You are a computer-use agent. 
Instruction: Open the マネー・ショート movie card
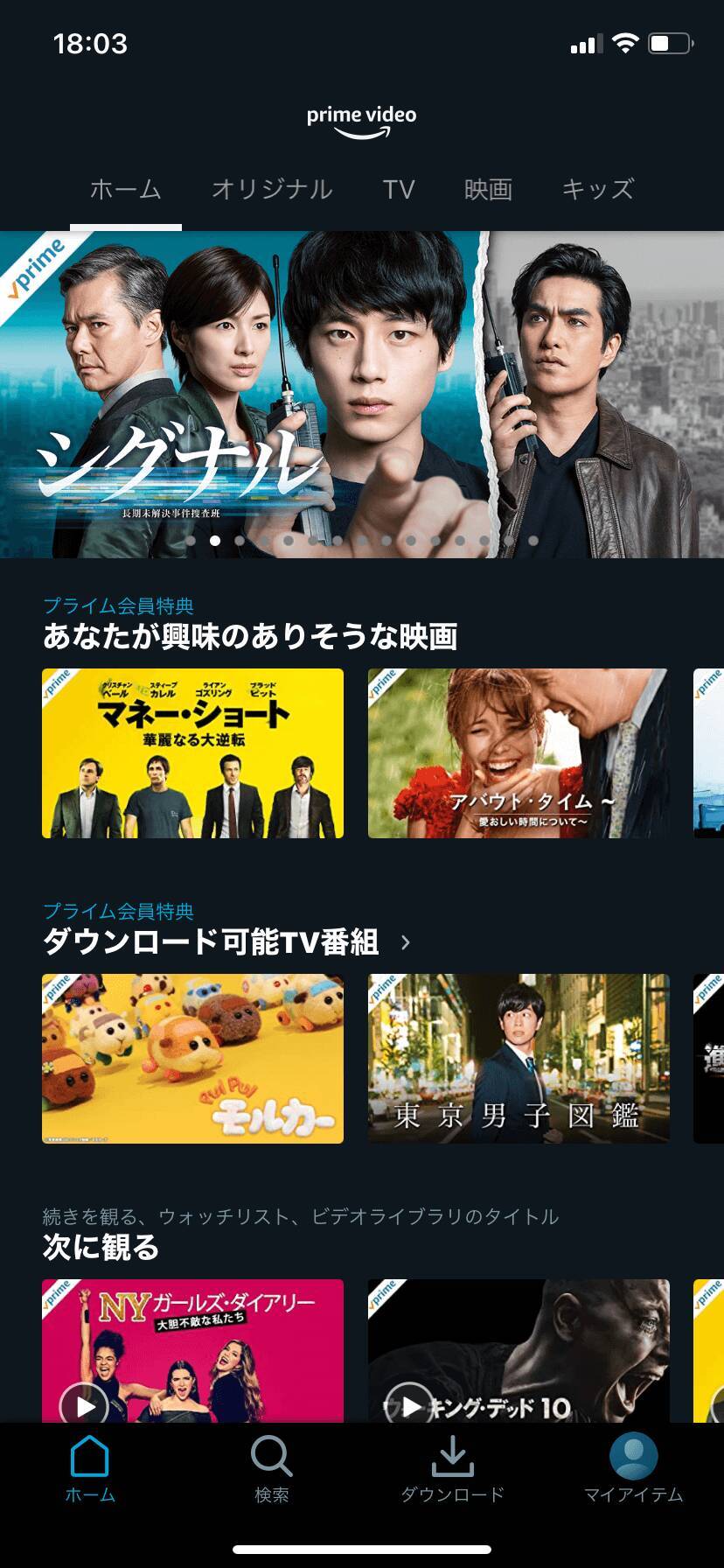click(x=192, y=753)
